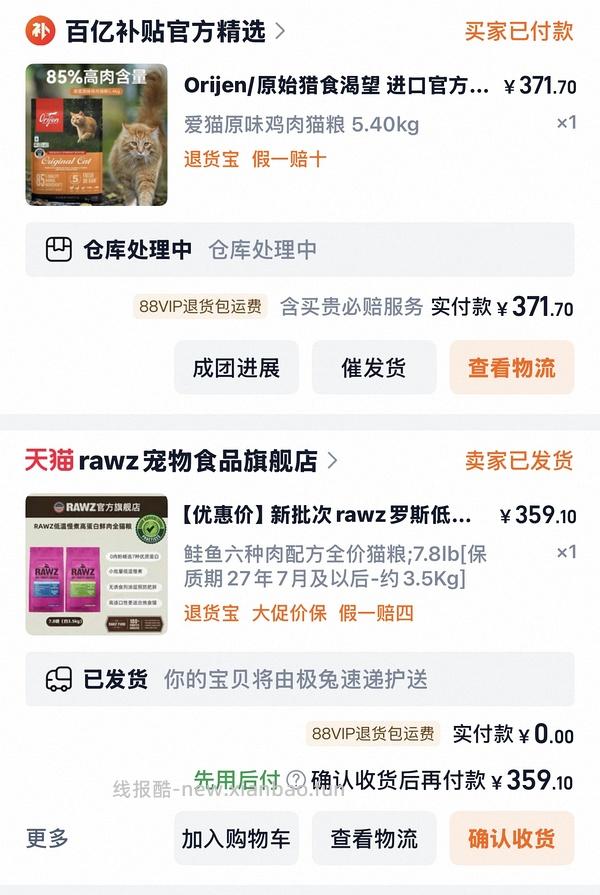Open the 先用后付 help question icon
Screen dimensions: 600x895
296,780
